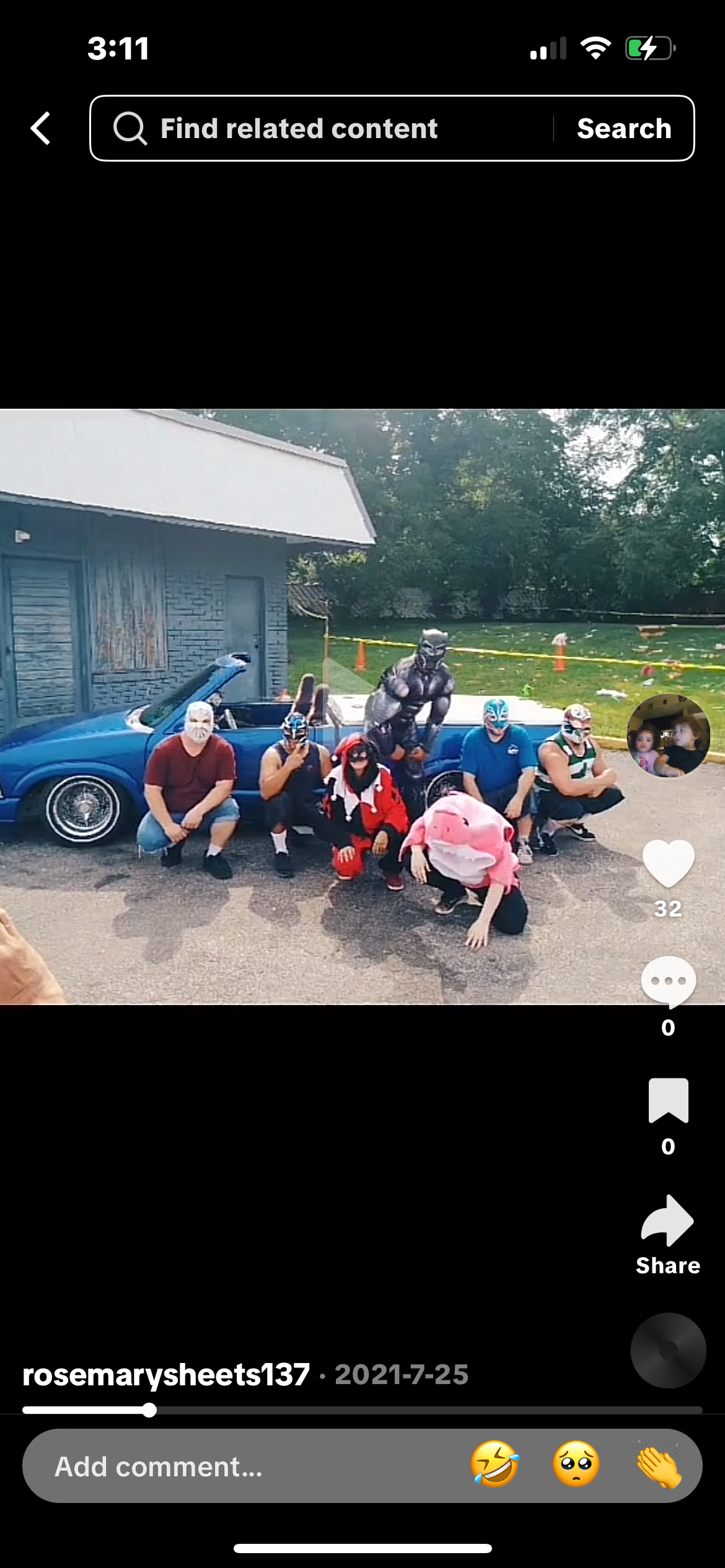Share this video
The width and height of the screenshot is (725, 1568).
pos(668,1221)
